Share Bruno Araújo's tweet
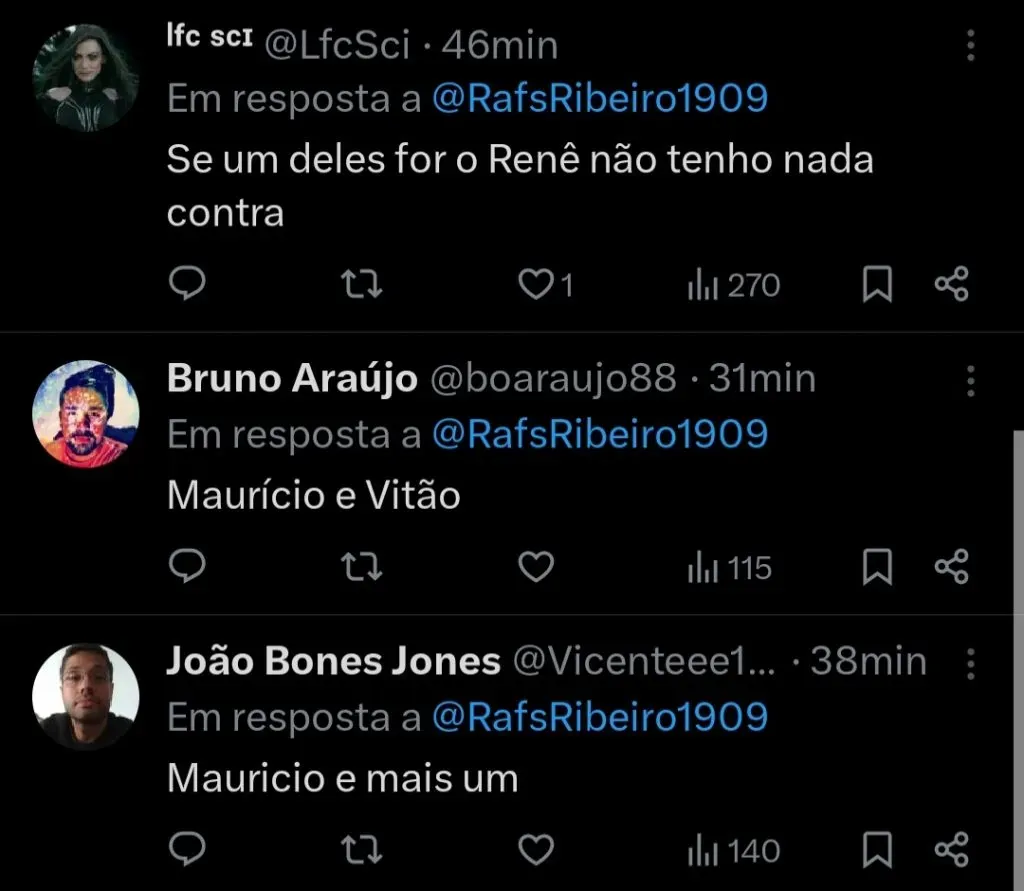The width and height of the screenshot is (1024, 891). point(951,568)
